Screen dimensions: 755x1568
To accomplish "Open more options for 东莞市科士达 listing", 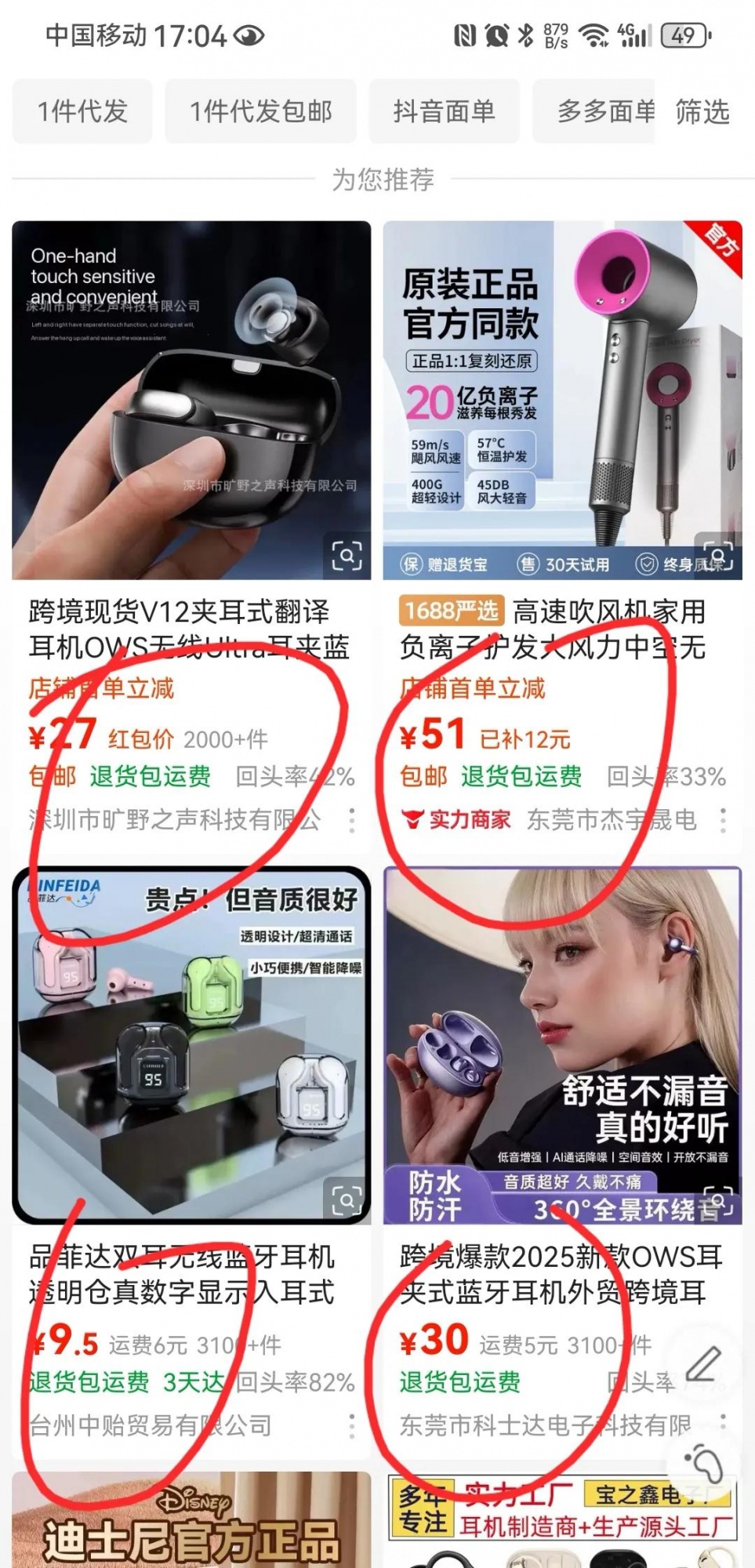I will coord(723,1421).
